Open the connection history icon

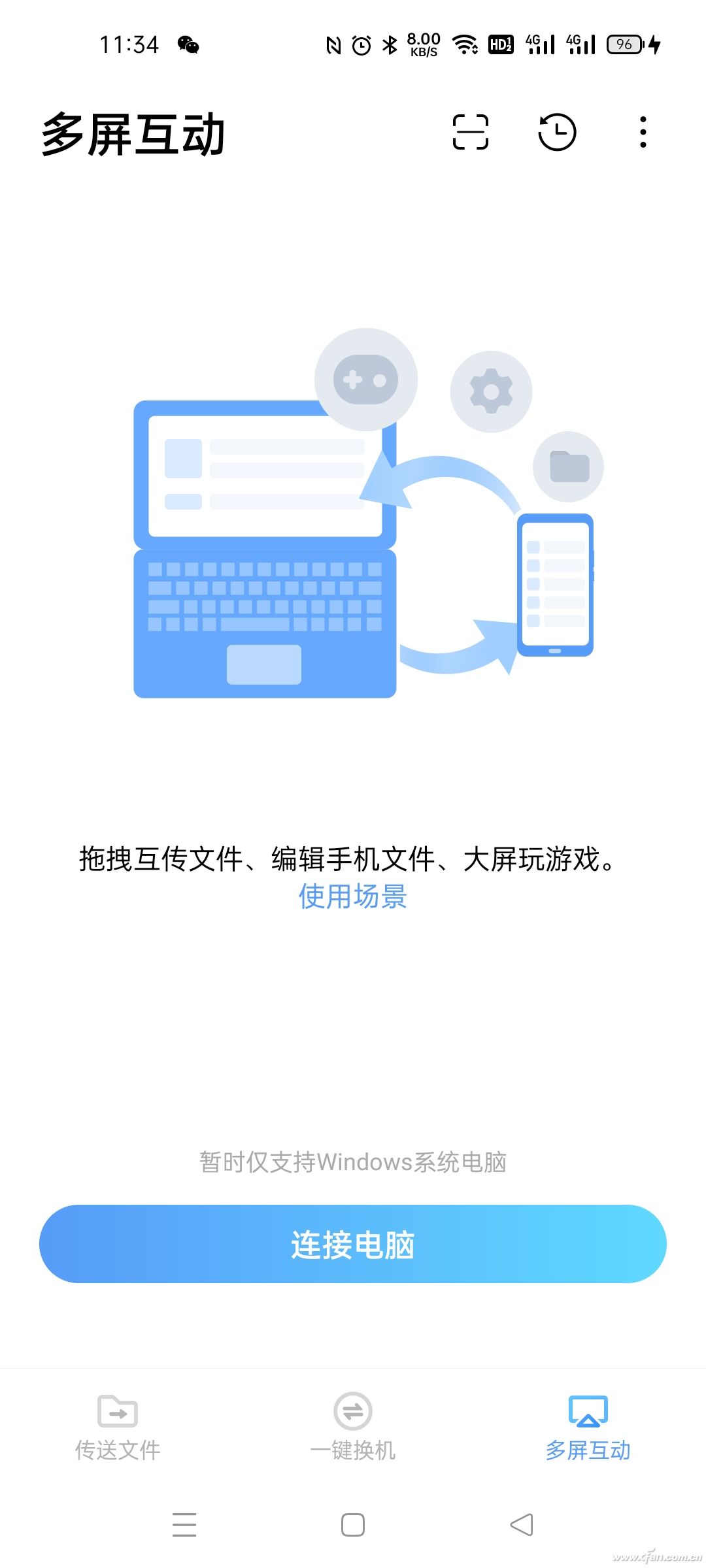557,132
